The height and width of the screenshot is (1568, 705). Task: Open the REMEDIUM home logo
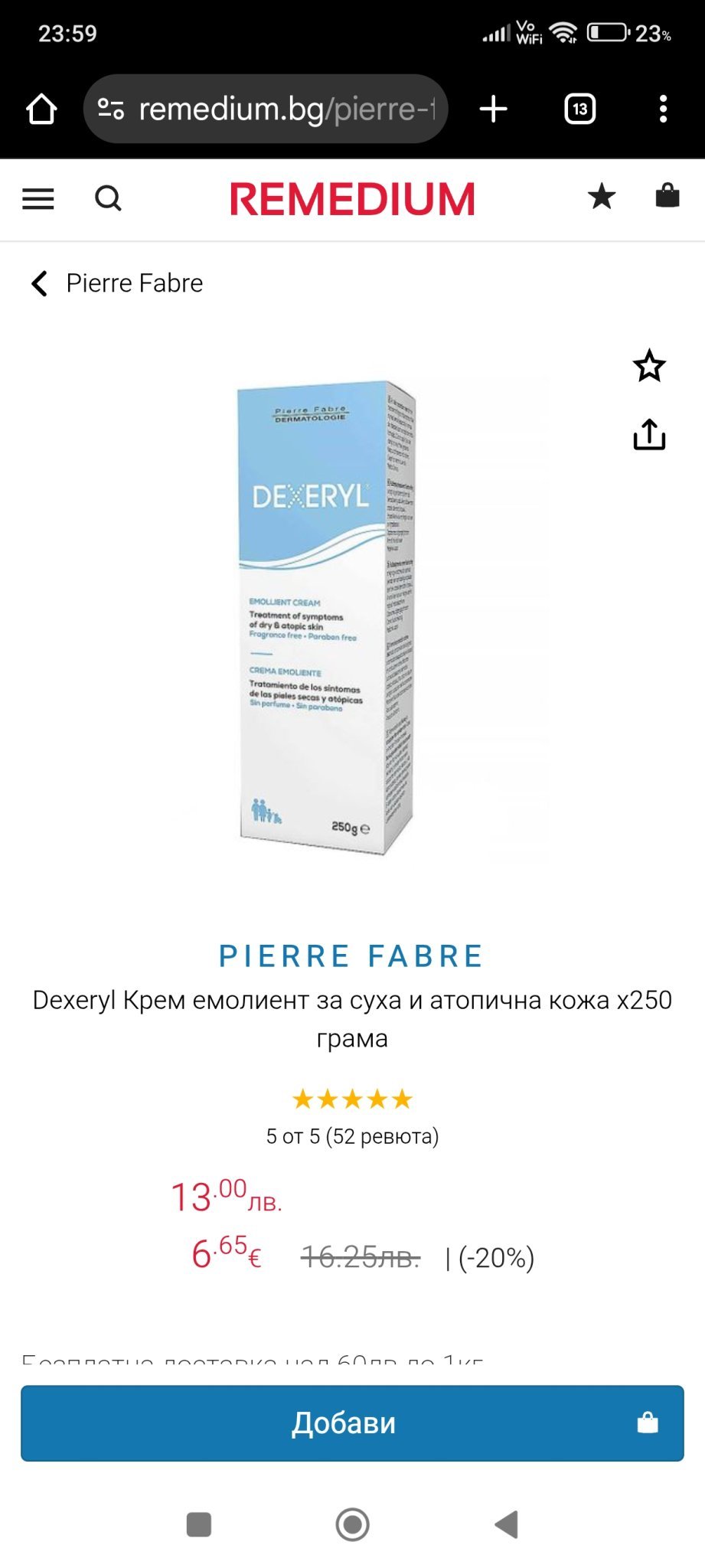coord(352,199)
